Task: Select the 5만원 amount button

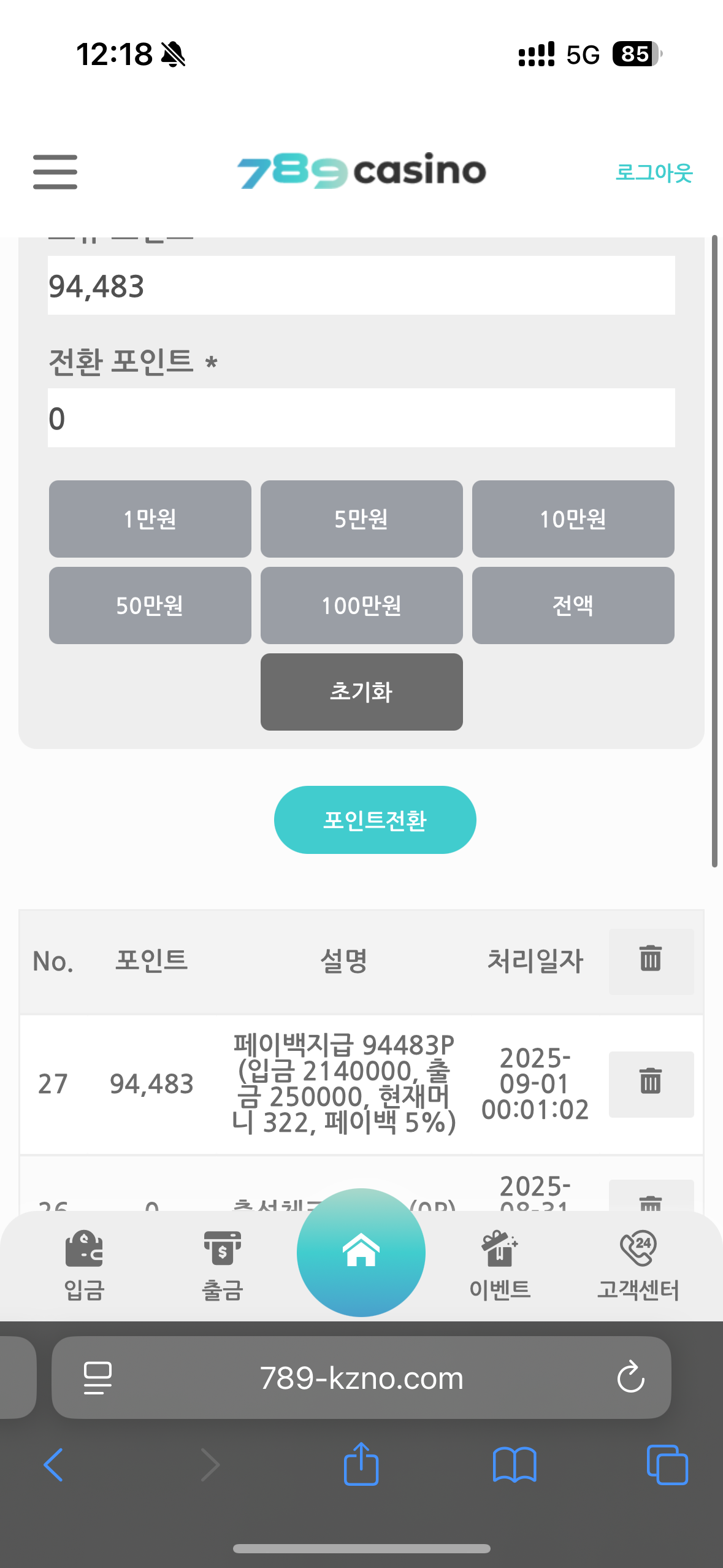Action: (x=362, y=519)
